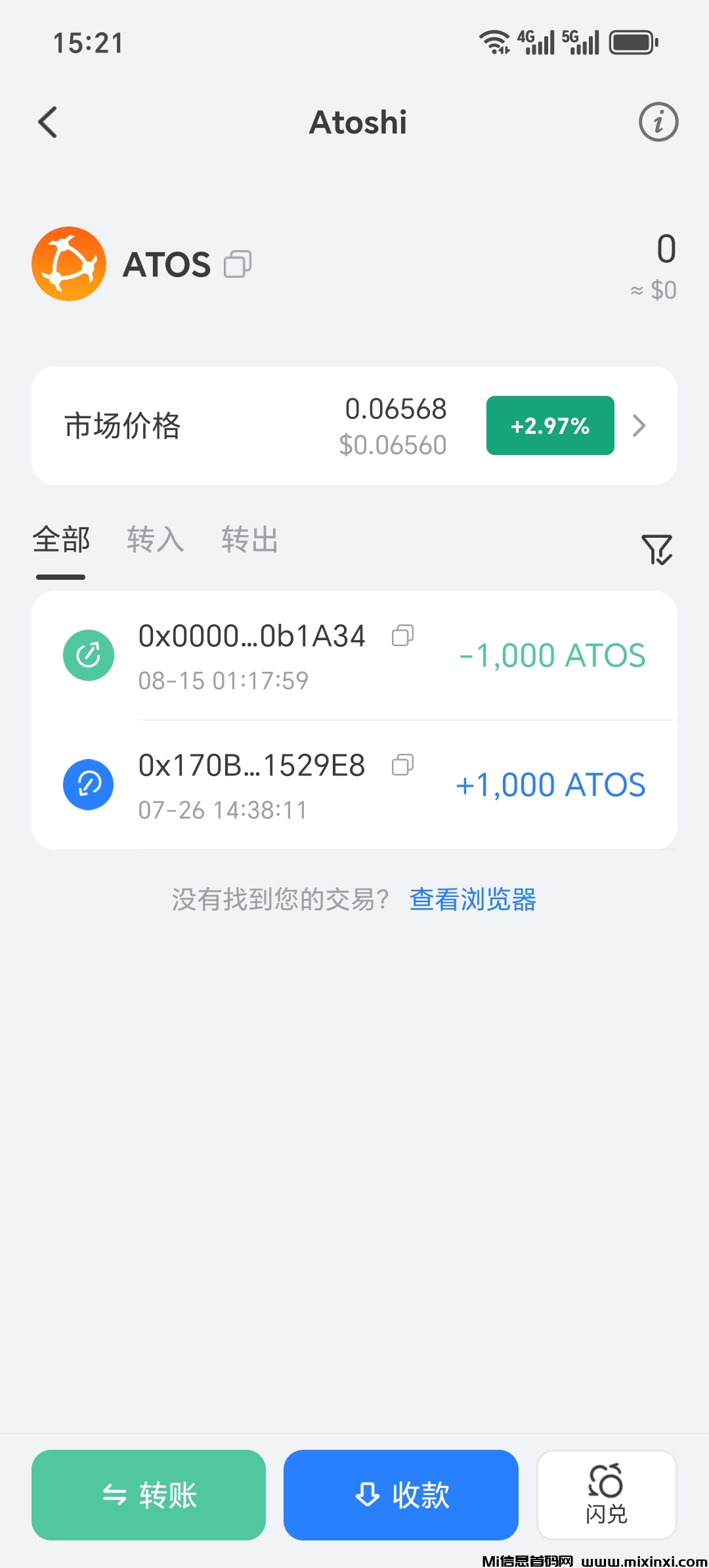Tap the back arrow to exit Atoshi

[x=47, y=121]
